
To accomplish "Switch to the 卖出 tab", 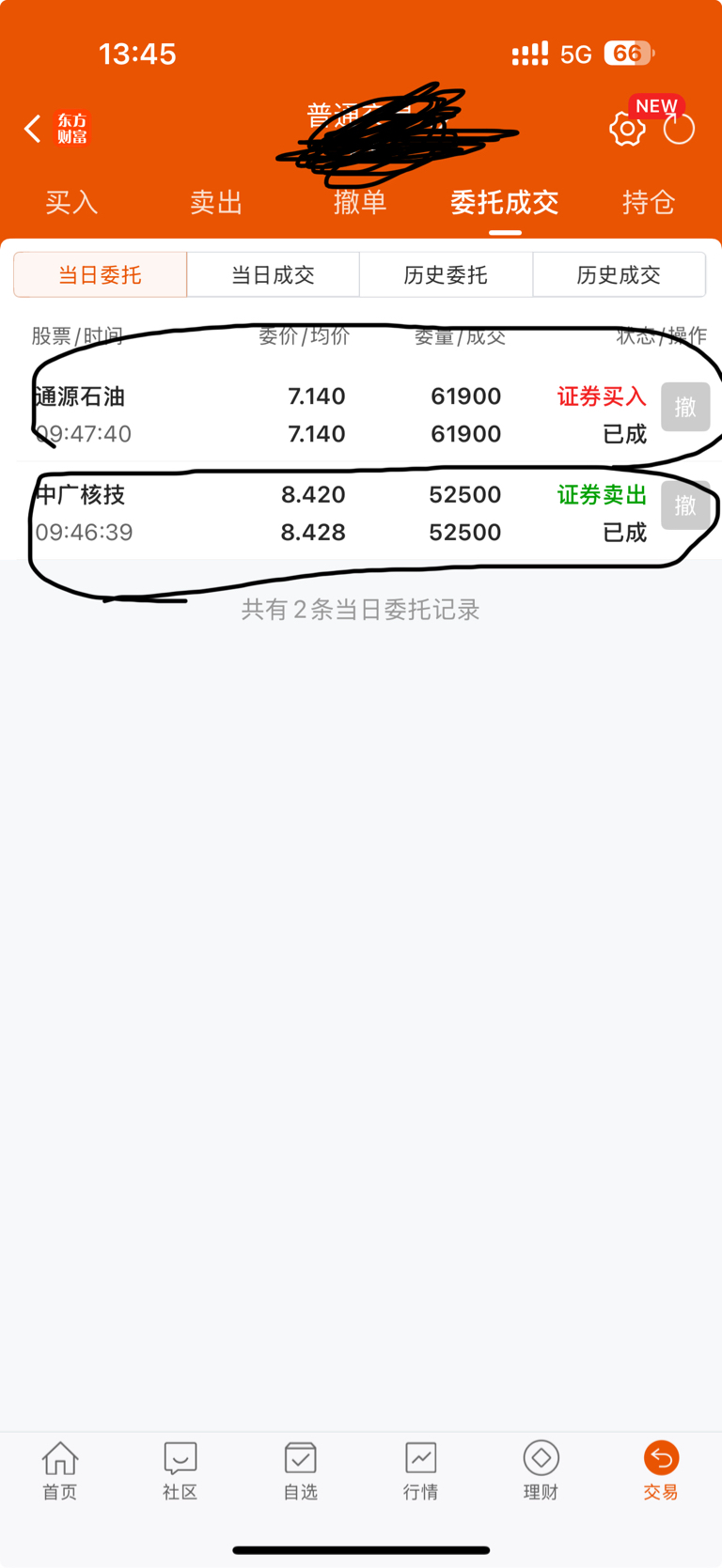I will pyautogui.click(x=216, y=202).
